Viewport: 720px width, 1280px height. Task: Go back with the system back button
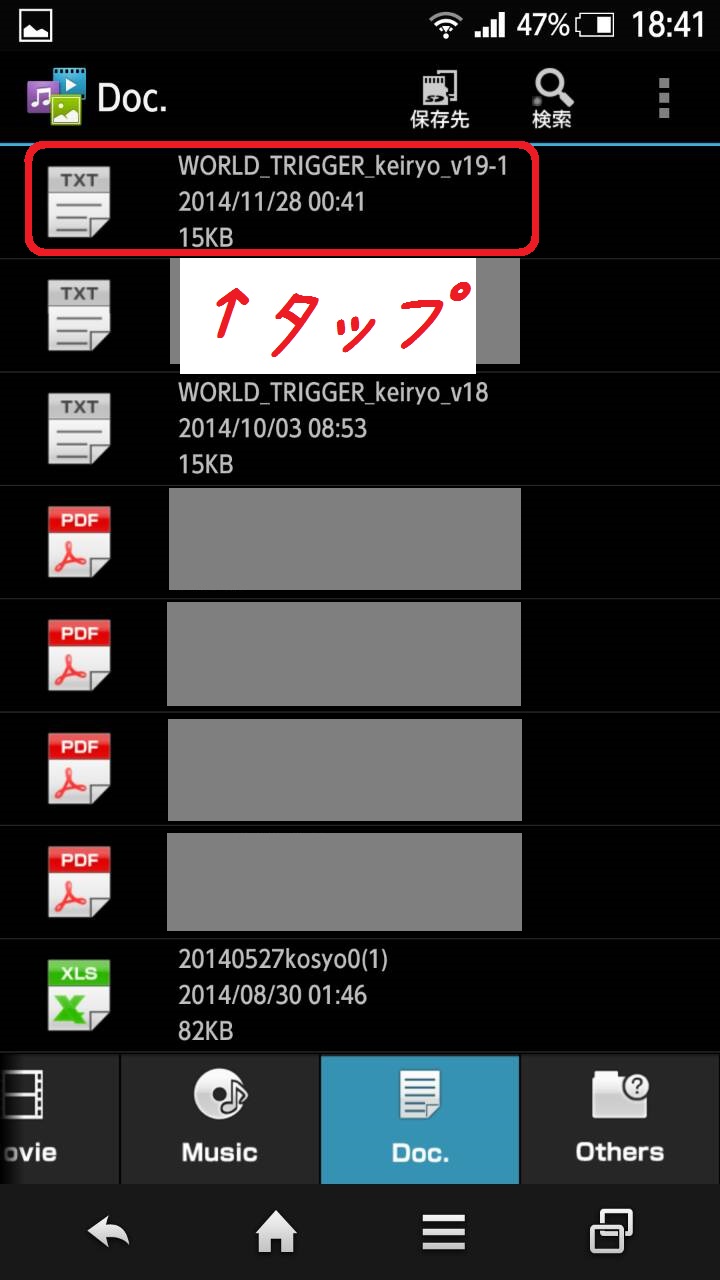coord(108,1234)
